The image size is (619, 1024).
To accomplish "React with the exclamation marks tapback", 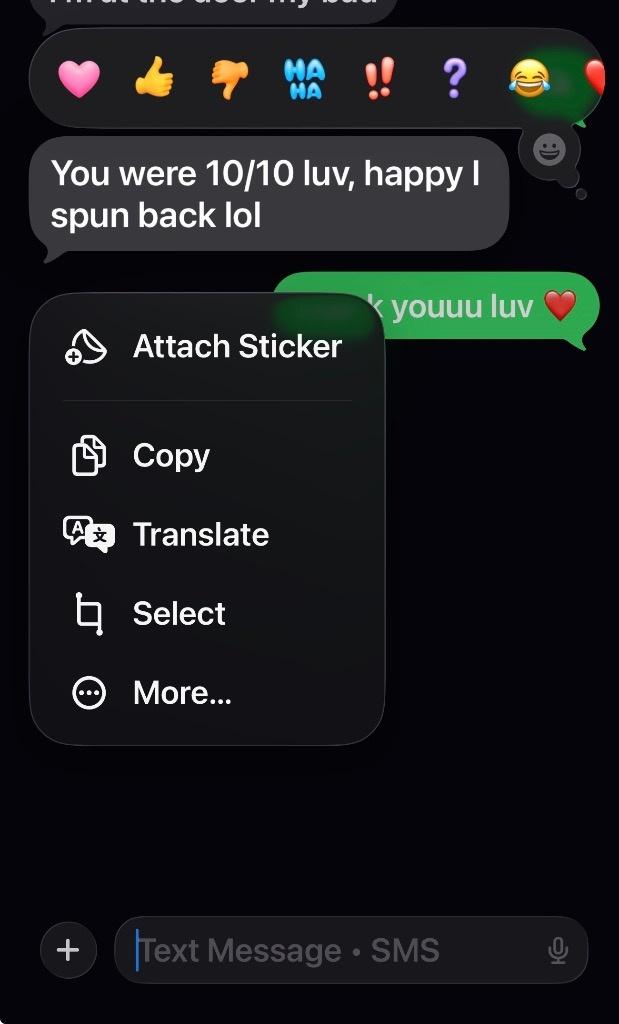I will [x=379, y=79].
